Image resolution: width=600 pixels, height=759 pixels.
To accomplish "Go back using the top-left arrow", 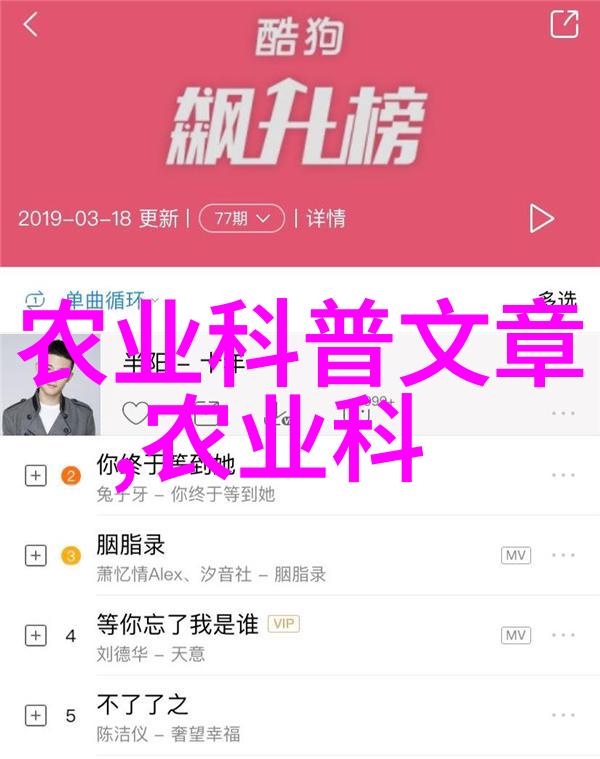I will pyautogui.click(x=30, y=25).
